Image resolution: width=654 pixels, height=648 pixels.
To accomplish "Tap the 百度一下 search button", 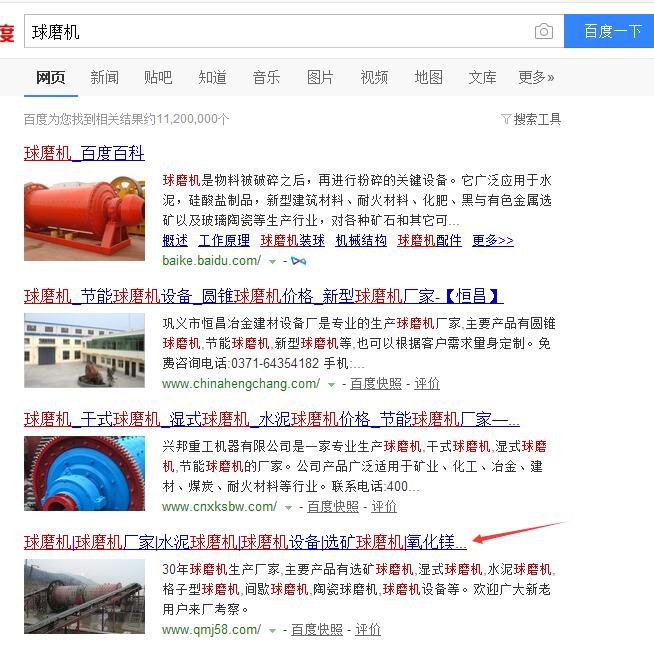I will [610, 31].
